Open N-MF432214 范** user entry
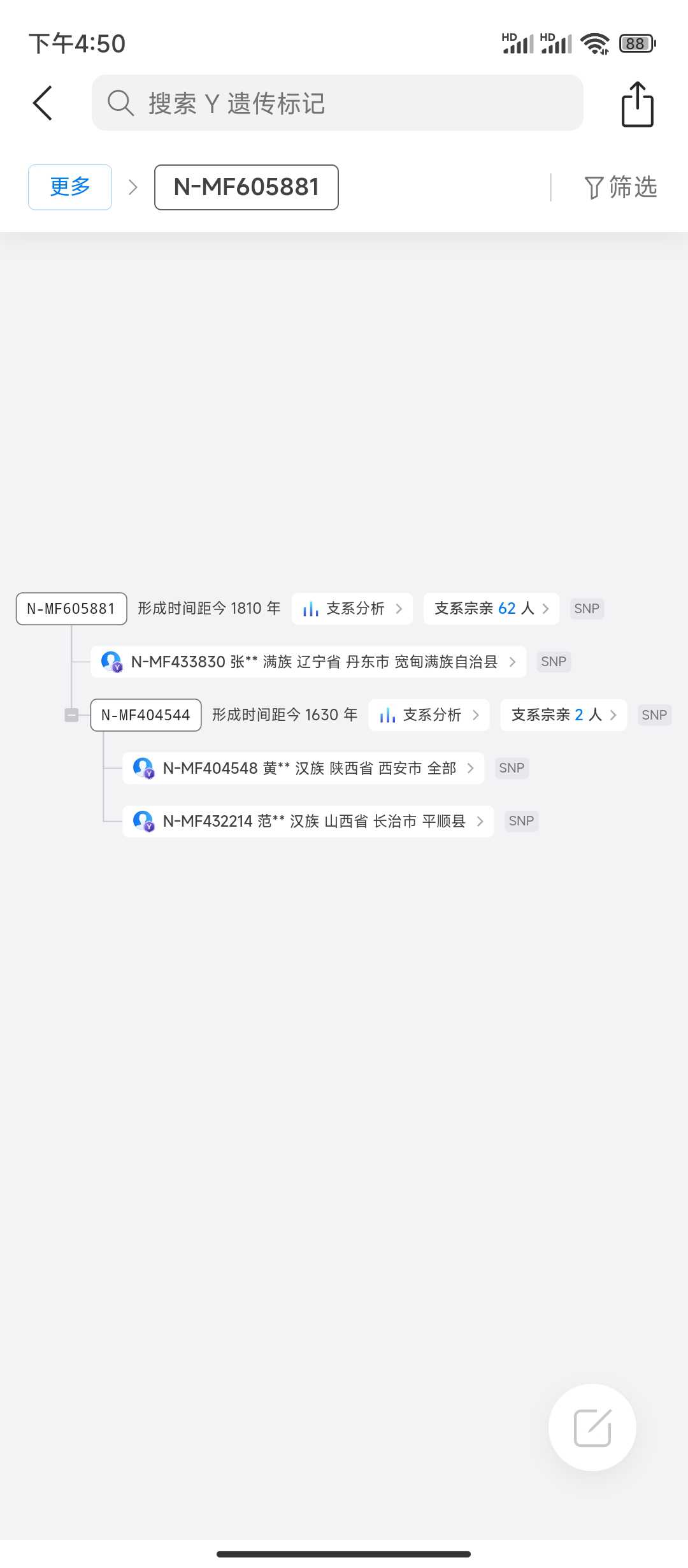The image size is (688, 1568). pos(308,821)
